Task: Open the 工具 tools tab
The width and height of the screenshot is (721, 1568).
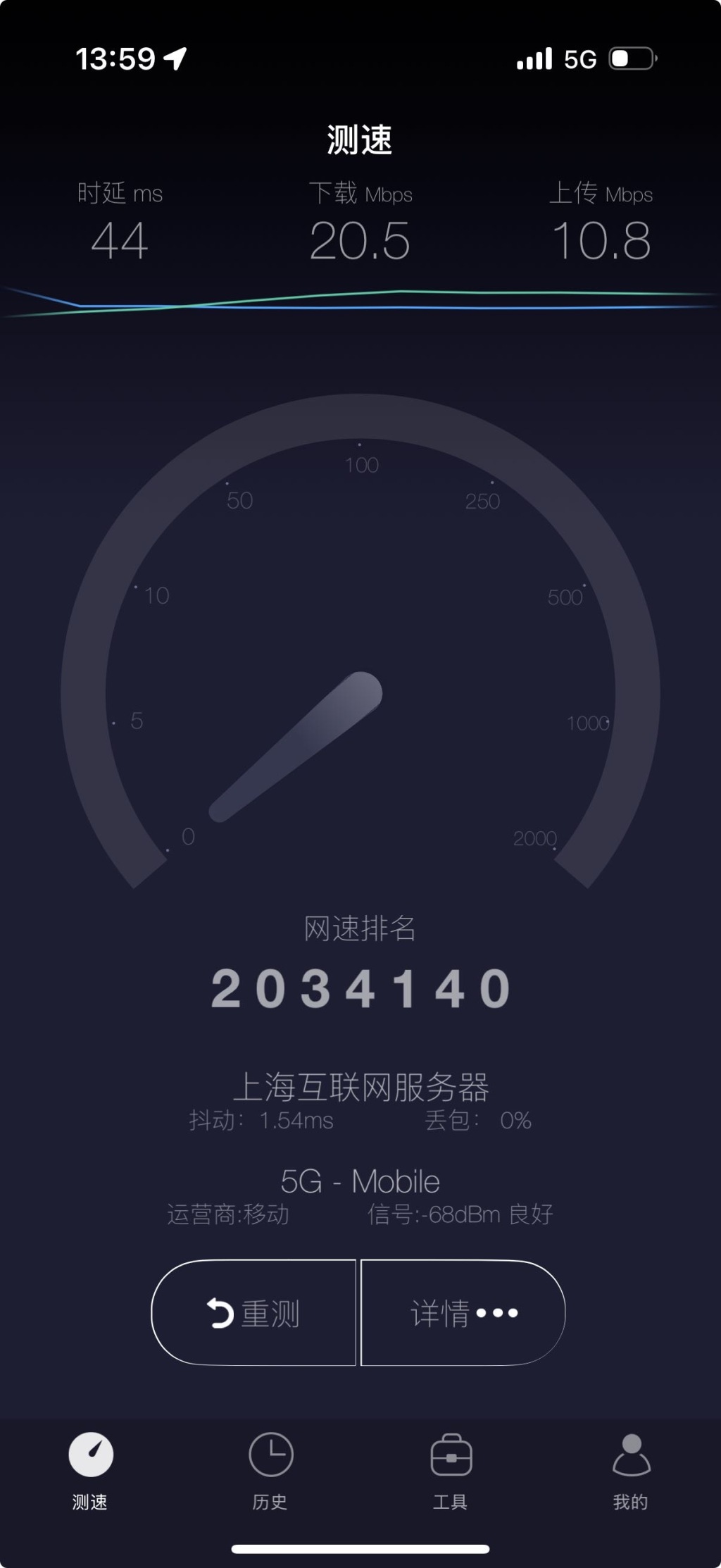Action: pyautogui.click(x=451, y=1469)
